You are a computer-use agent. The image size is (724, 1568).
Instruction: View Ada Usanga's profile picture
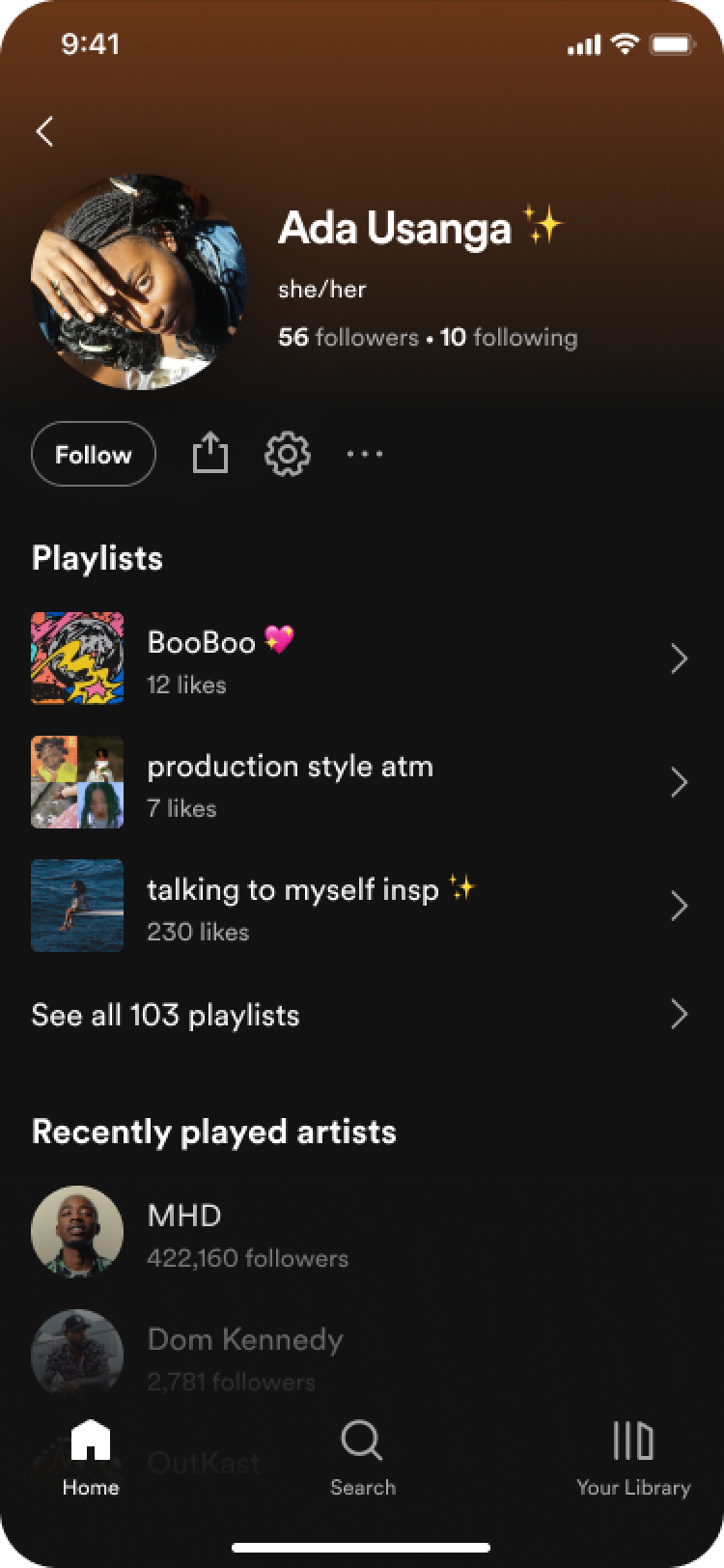click(138, 282)
